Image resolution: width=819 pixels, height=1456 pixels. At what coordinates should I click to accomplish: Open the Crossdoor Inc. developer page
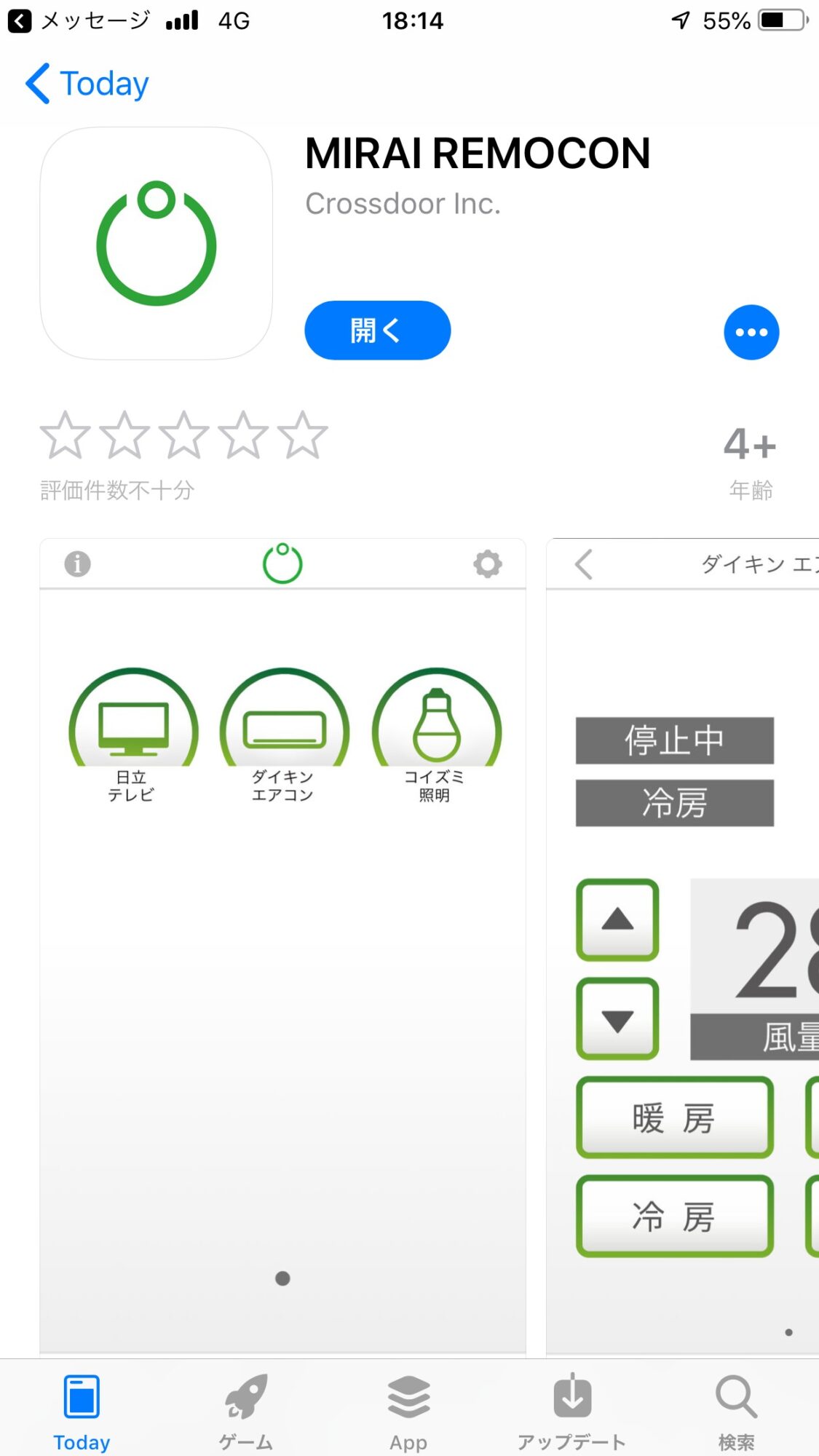coord(403,204)
